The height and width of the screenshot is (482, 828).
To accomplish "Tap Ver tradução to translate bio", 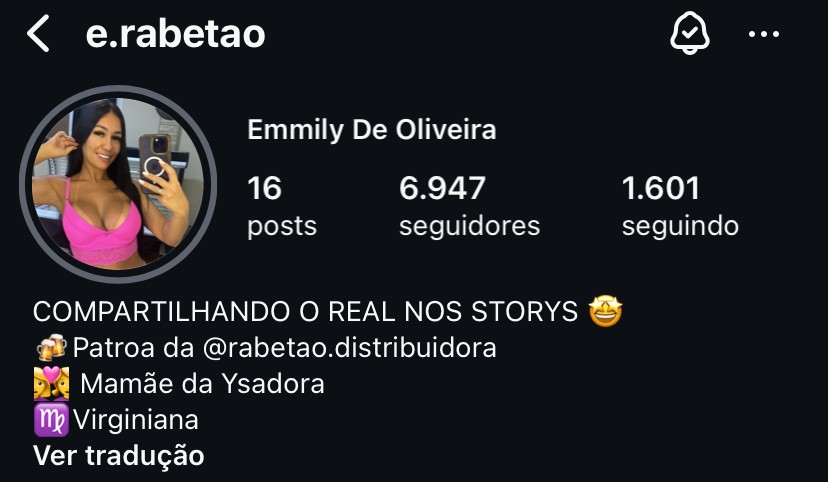I will pos(119,456).
